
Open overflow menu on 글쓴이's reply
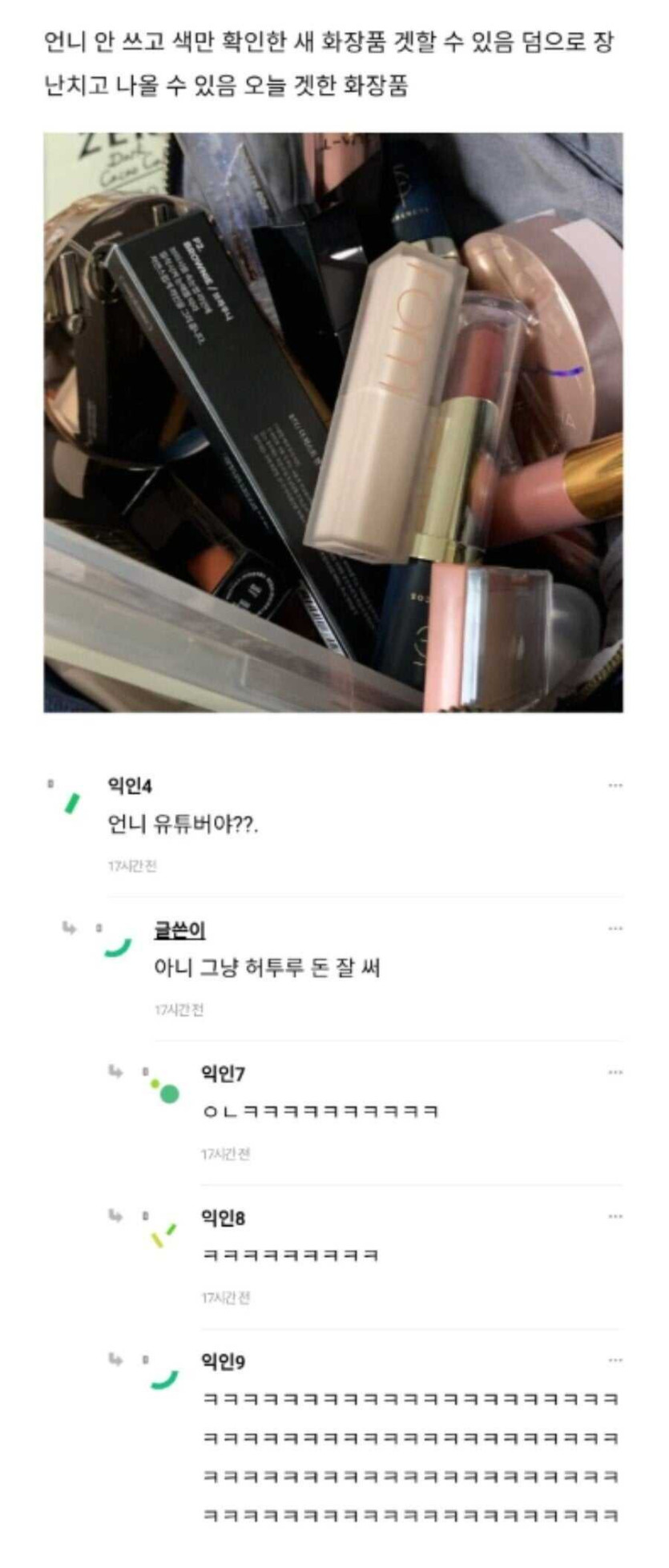point(615,929)
